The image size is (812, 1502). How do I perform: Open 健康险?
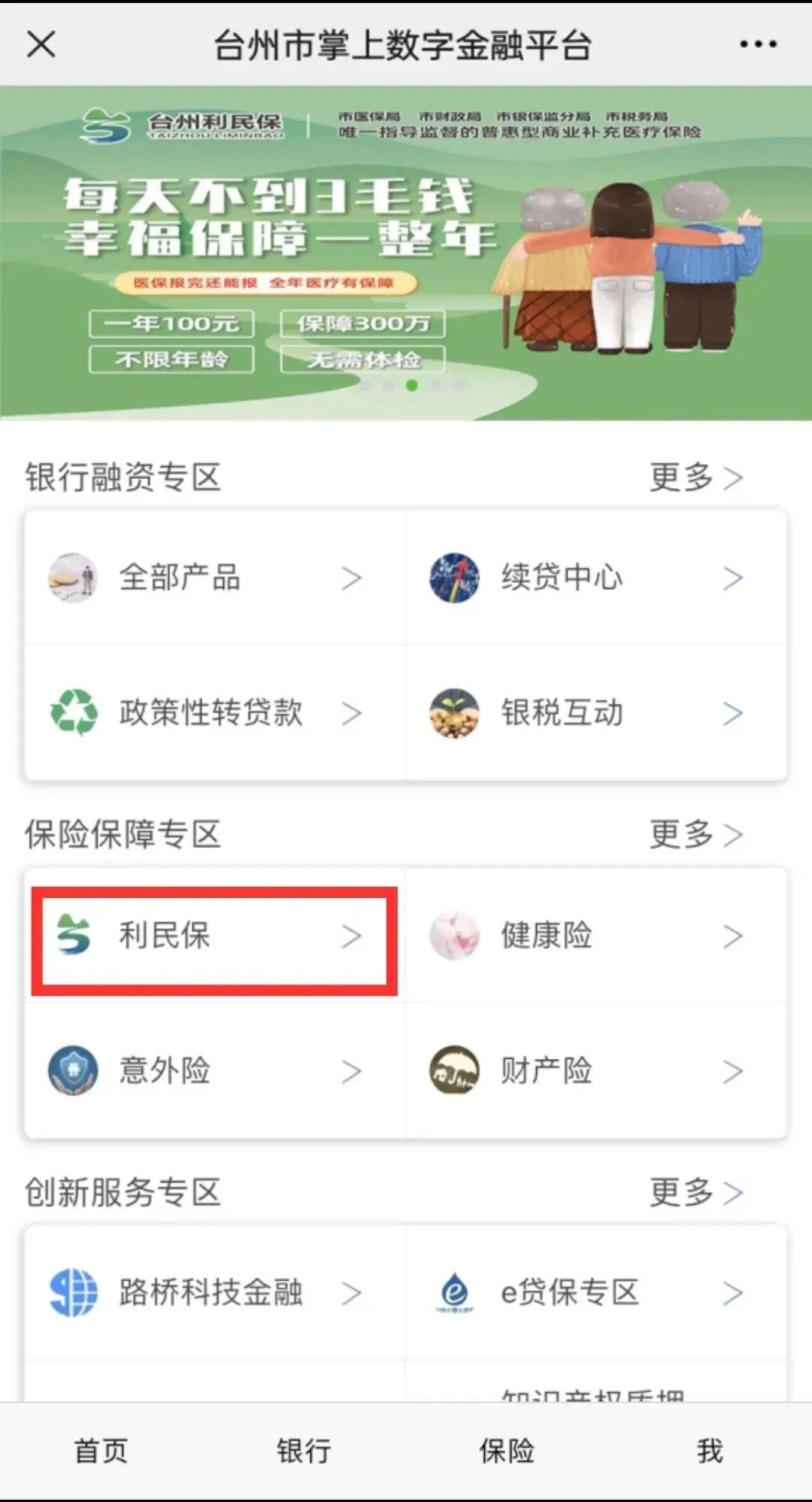pos(596,936)
